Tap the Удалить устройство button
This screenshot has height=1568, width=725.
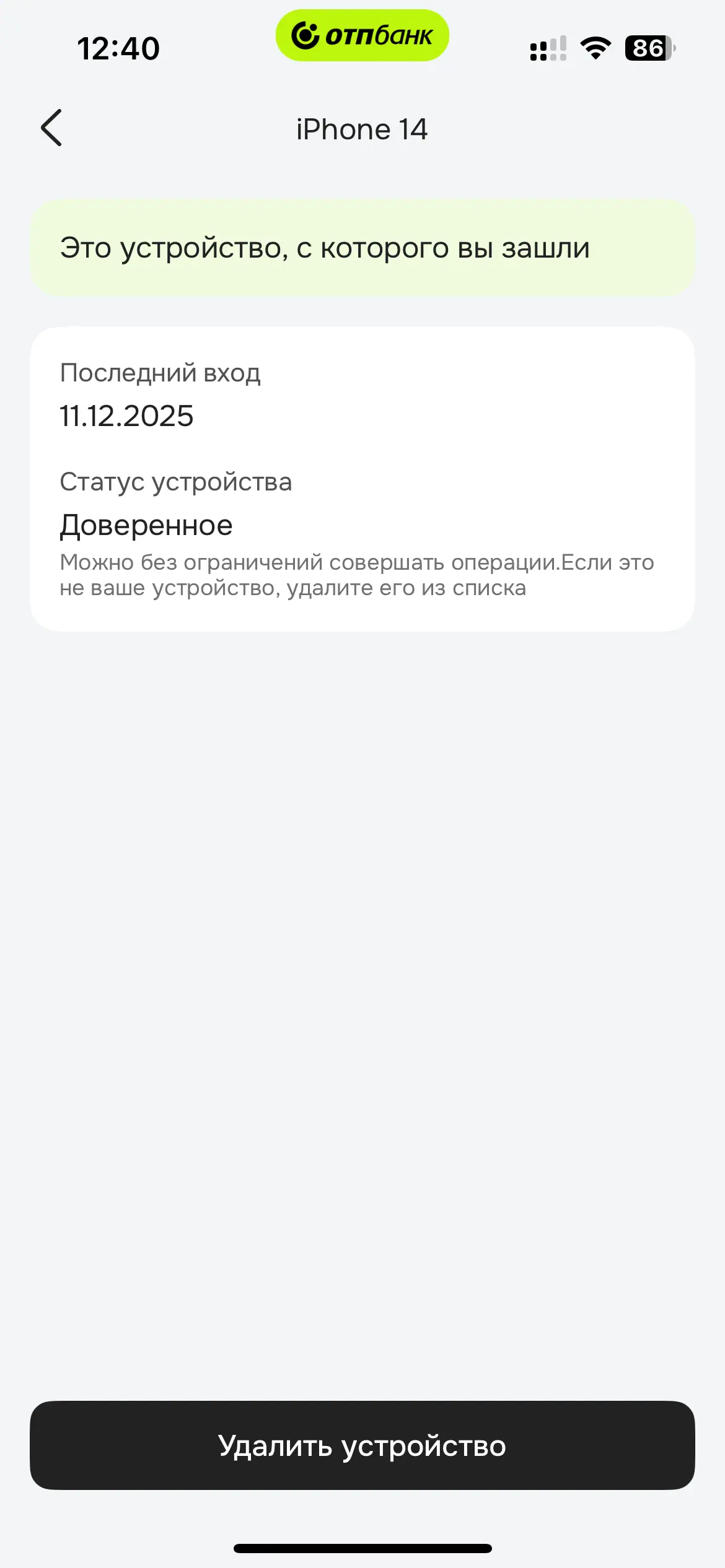tap(362, 1446)
